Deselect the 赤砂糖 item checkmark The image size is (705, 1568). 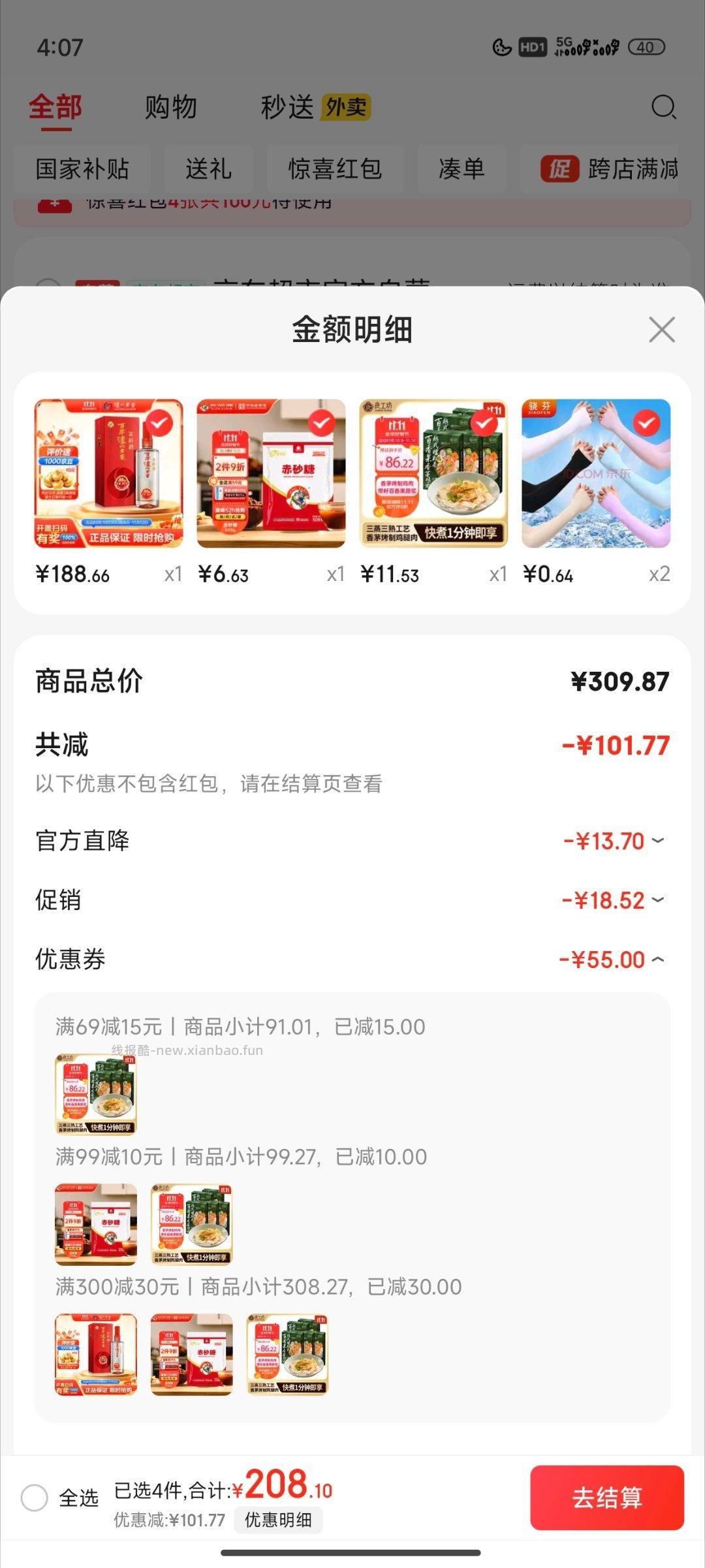coord(322,424)
